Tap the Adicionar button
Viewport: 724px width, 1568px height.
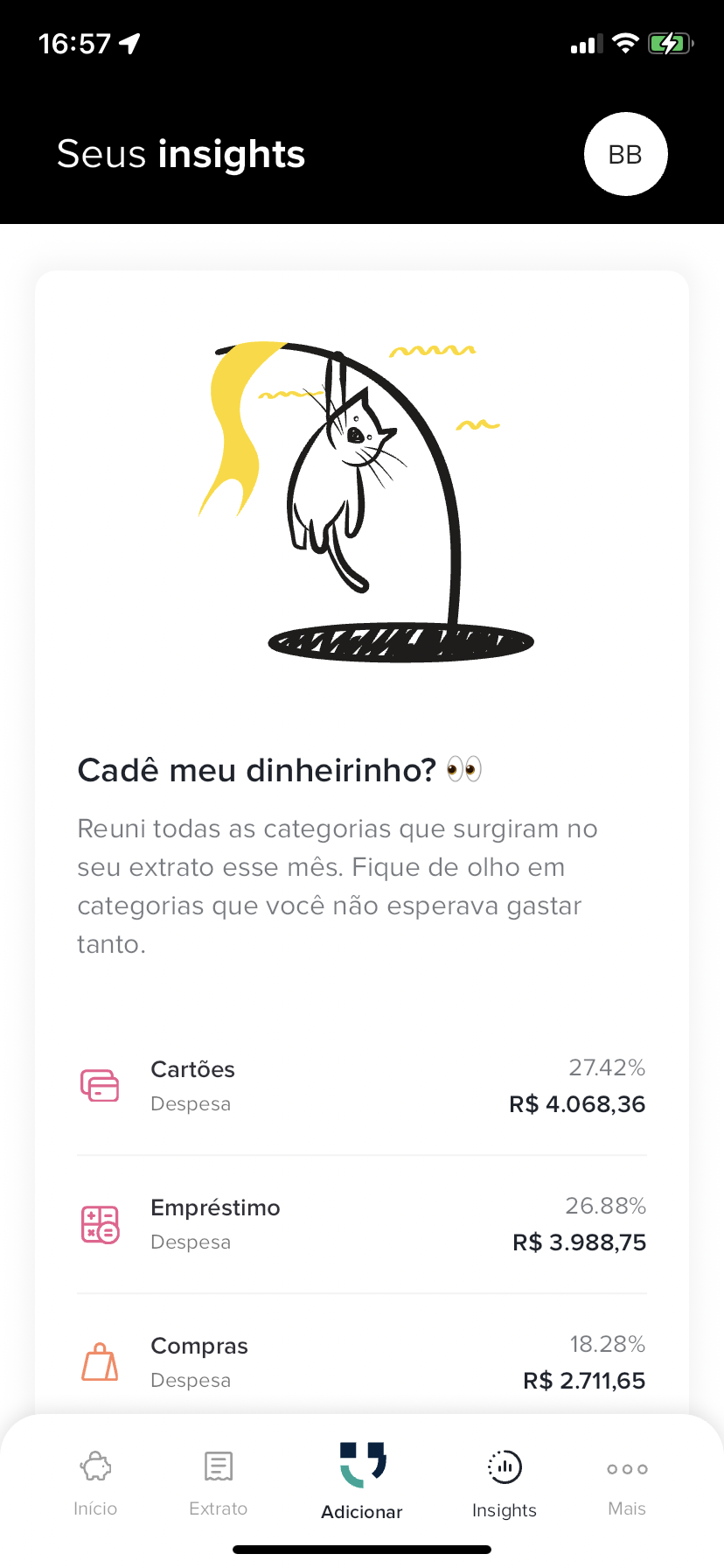coord(362,1480)
